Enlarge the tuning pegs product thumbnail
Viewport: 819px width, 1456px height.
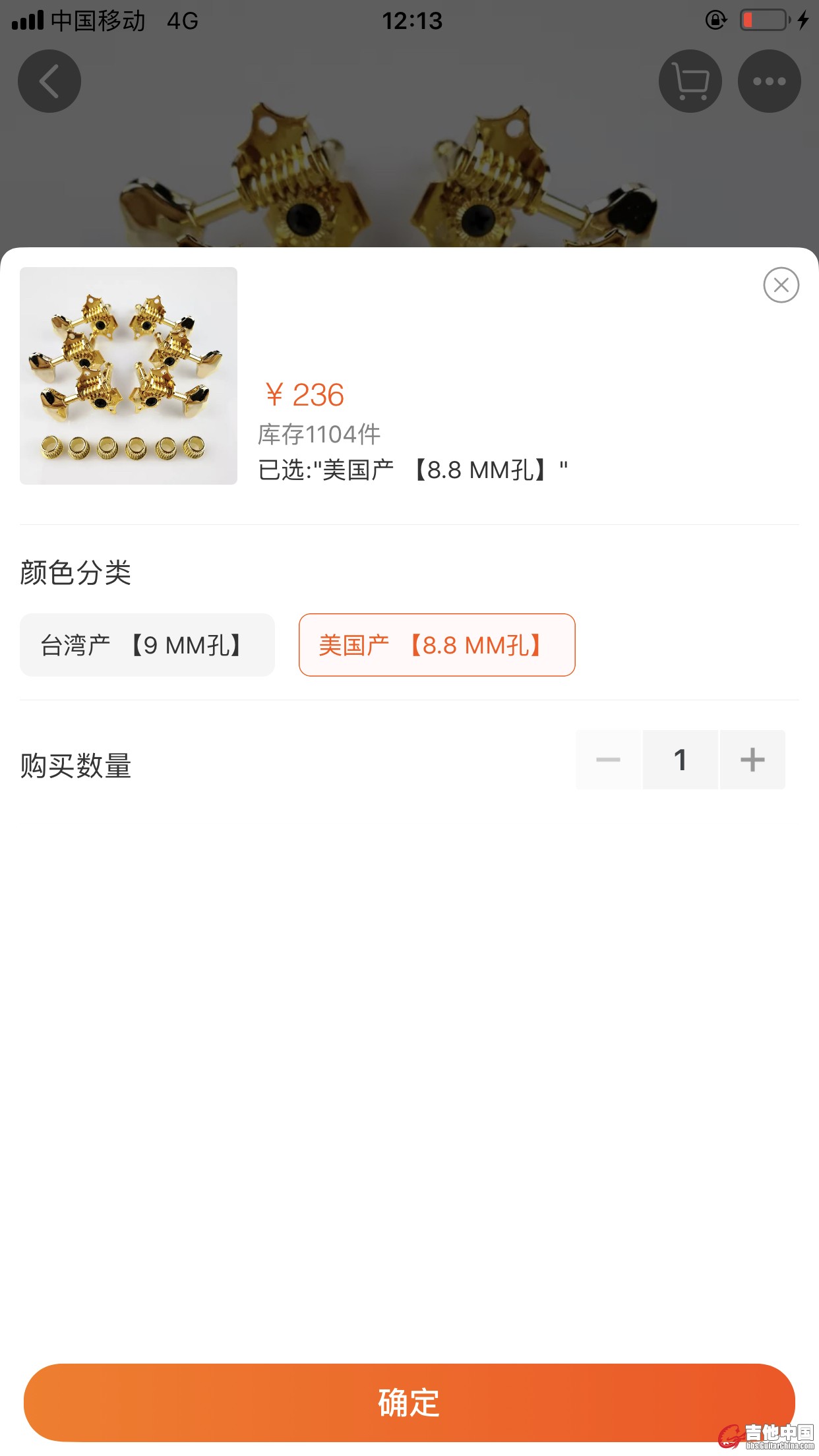(x=129, y=376)
